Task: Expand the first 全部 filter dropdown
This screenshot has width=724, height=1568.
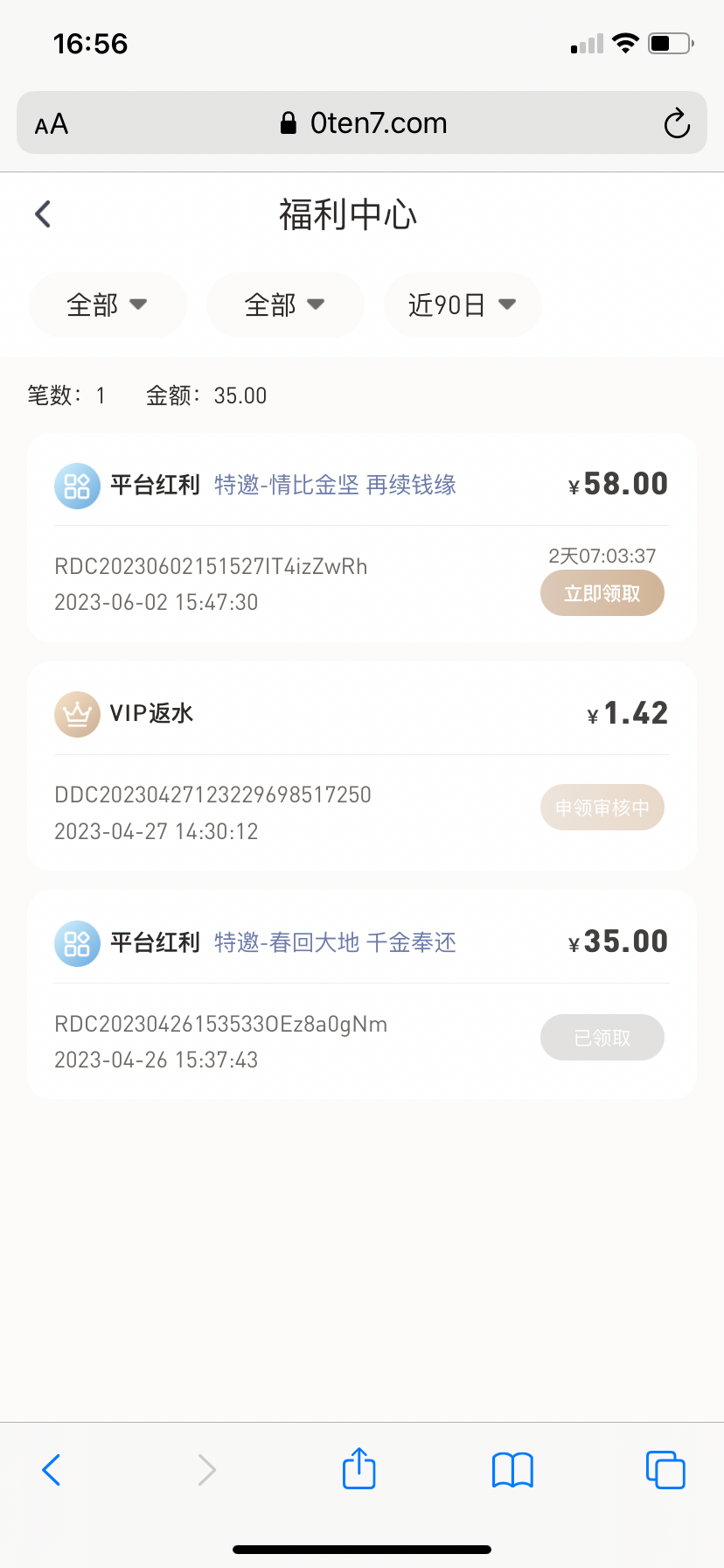Action: (x=108, y=304)
